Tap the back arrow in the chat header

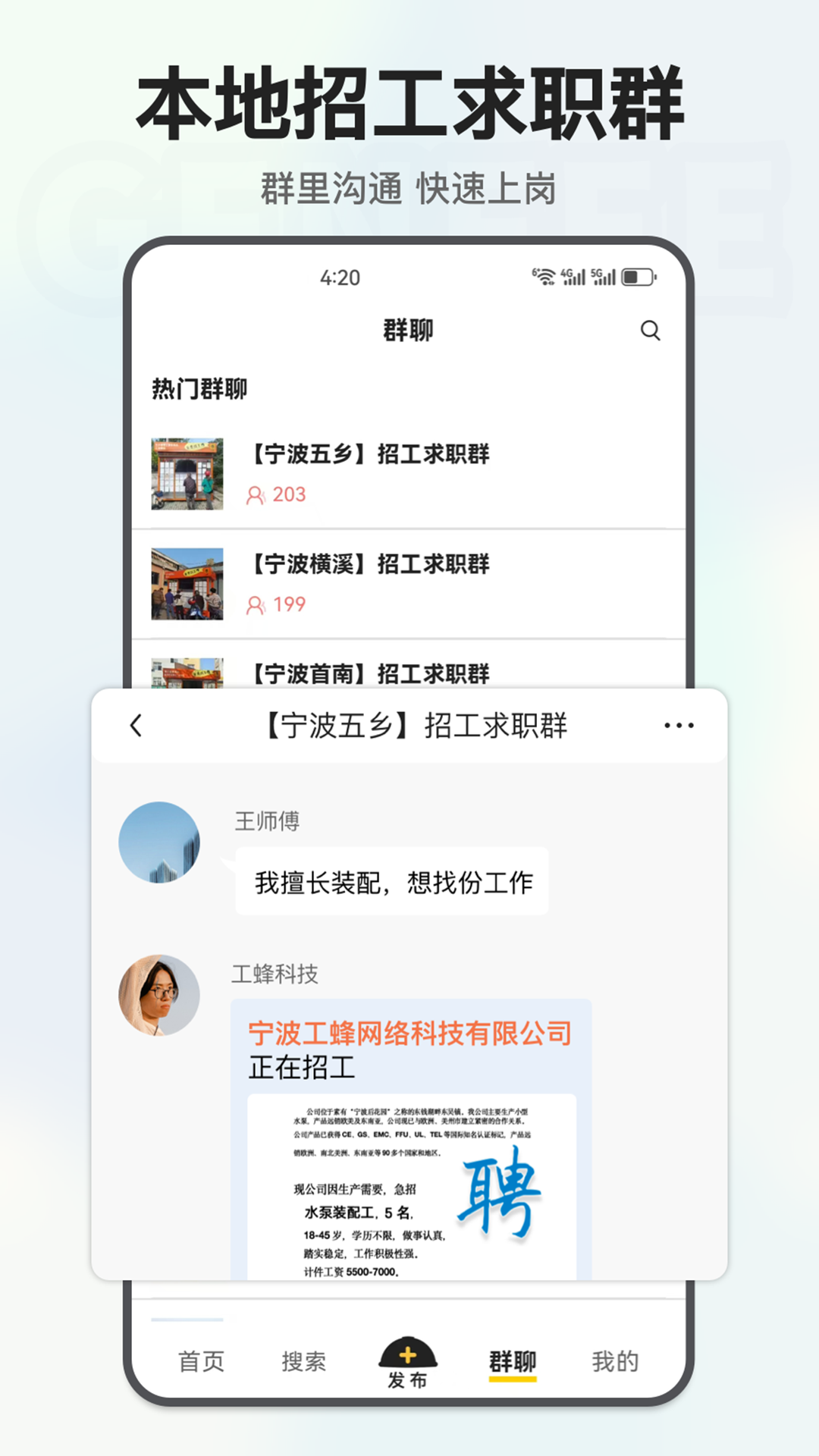pos(135,726)
